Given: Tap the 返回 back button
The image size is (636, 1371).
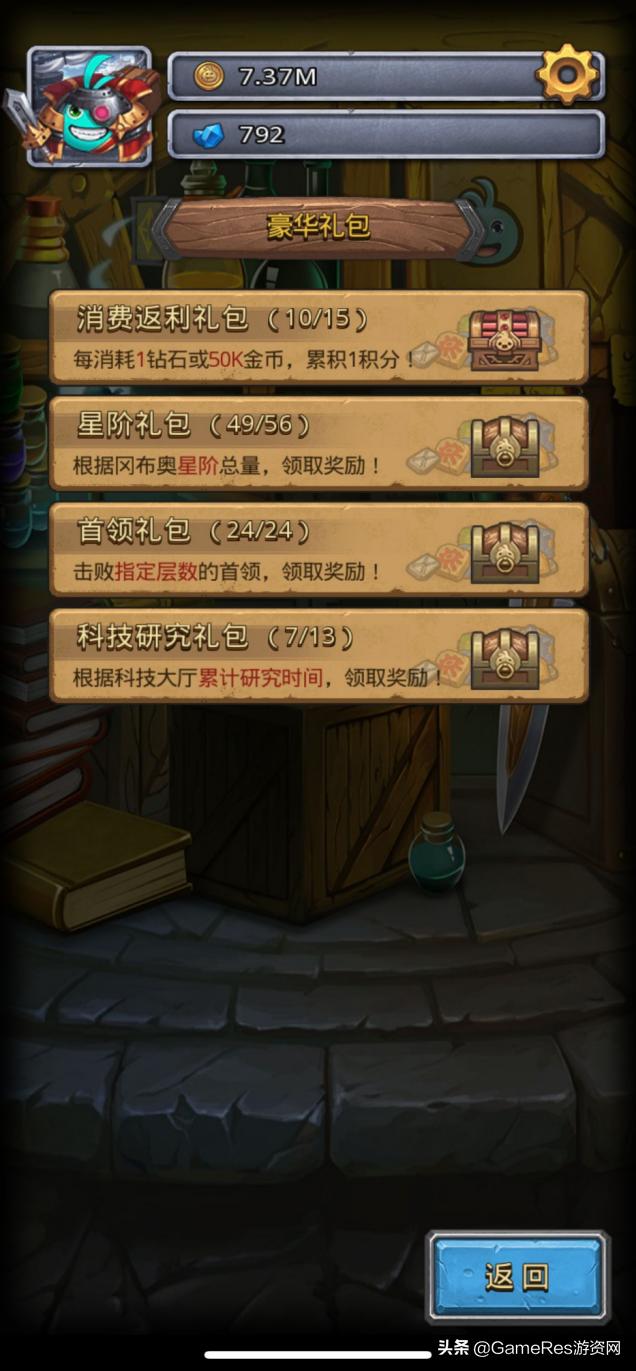Looking at the screenshot, I should [518, 1276].
